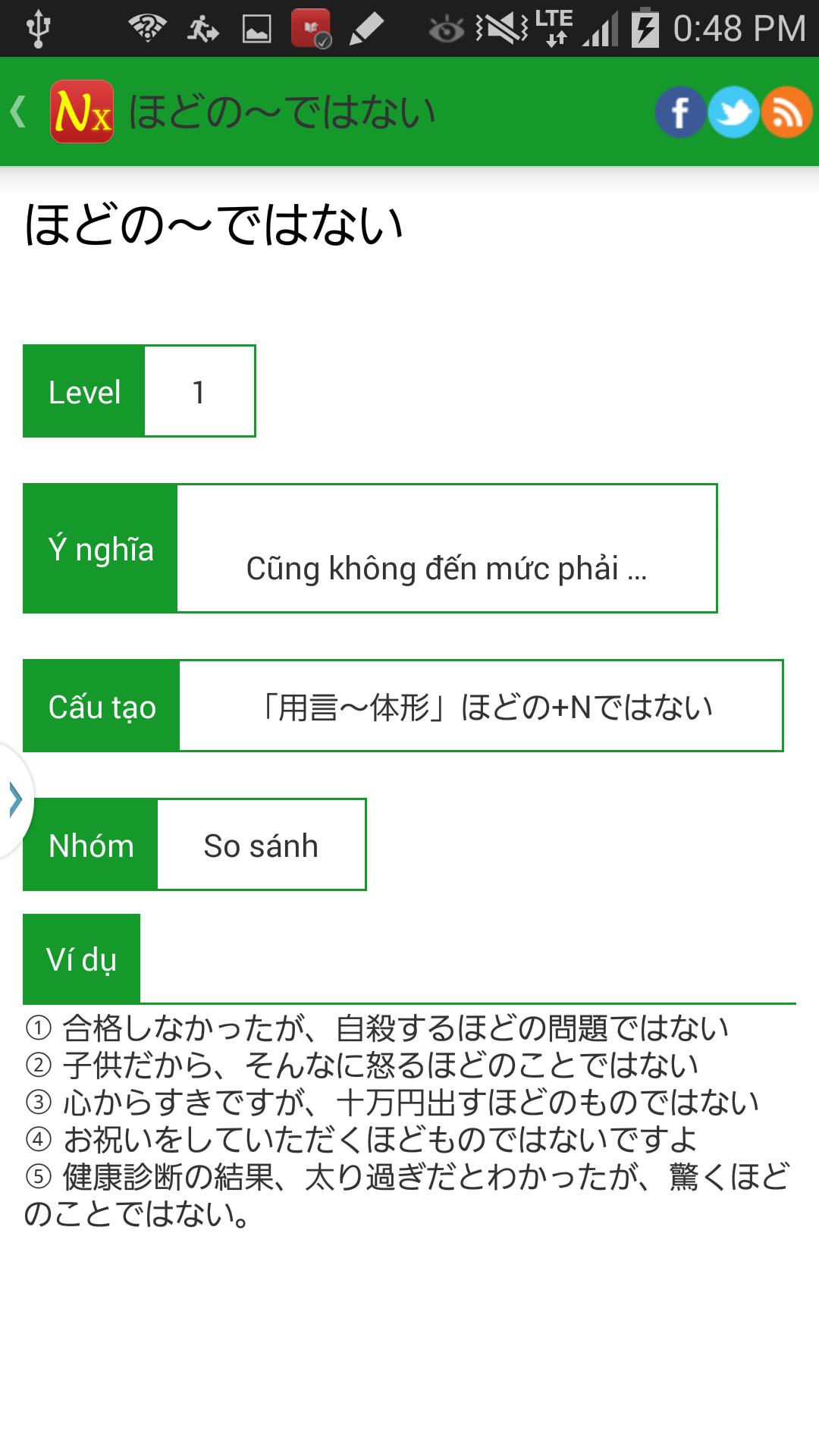The image size is (819, 1456).
Task: Share this grammar page on Facebook
Action: [x=679, y=112]
